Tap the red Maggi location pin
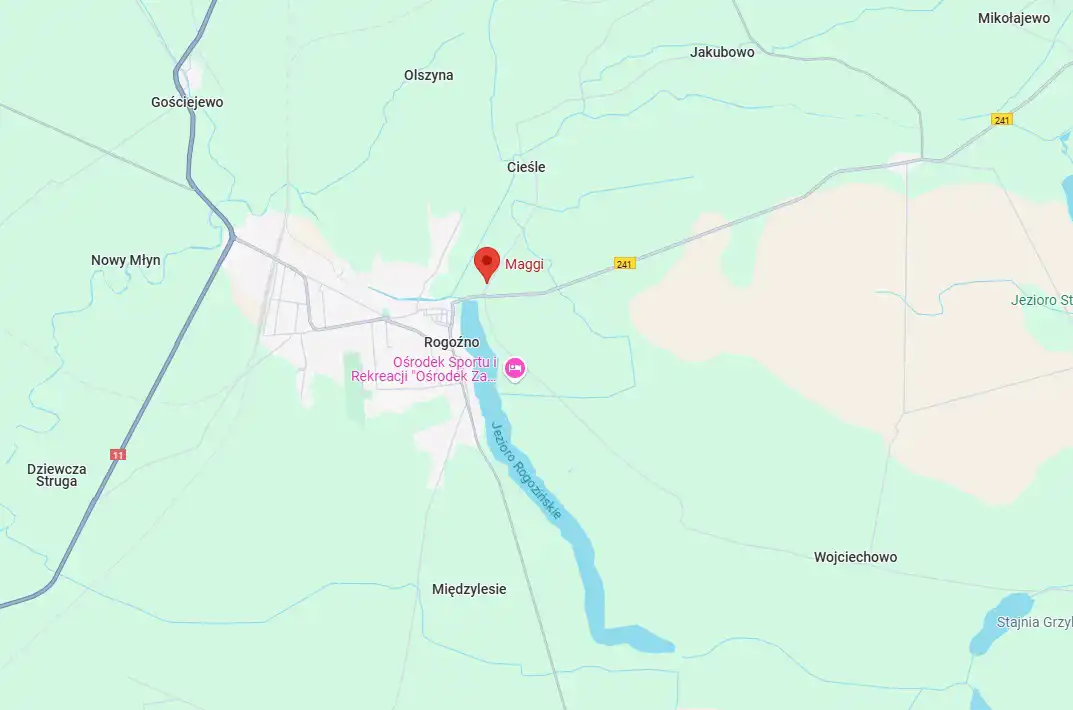Image resolution: width=1073 pixels, height=710 pixels. [486, 264]
